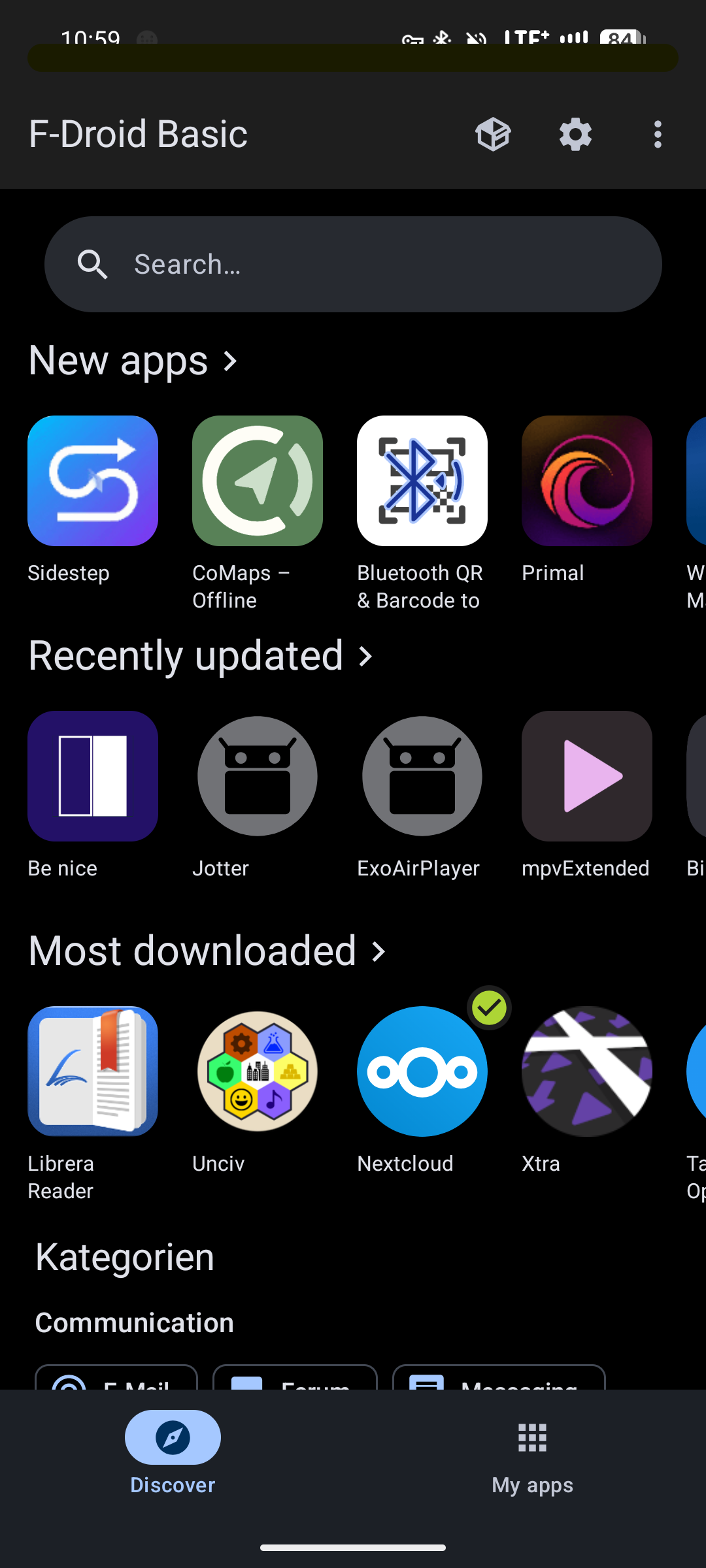Viewport: 706px width, 1568px height.
Task: Open the Sidestep app
Action: pyautogui.click(x=93, y=481)
